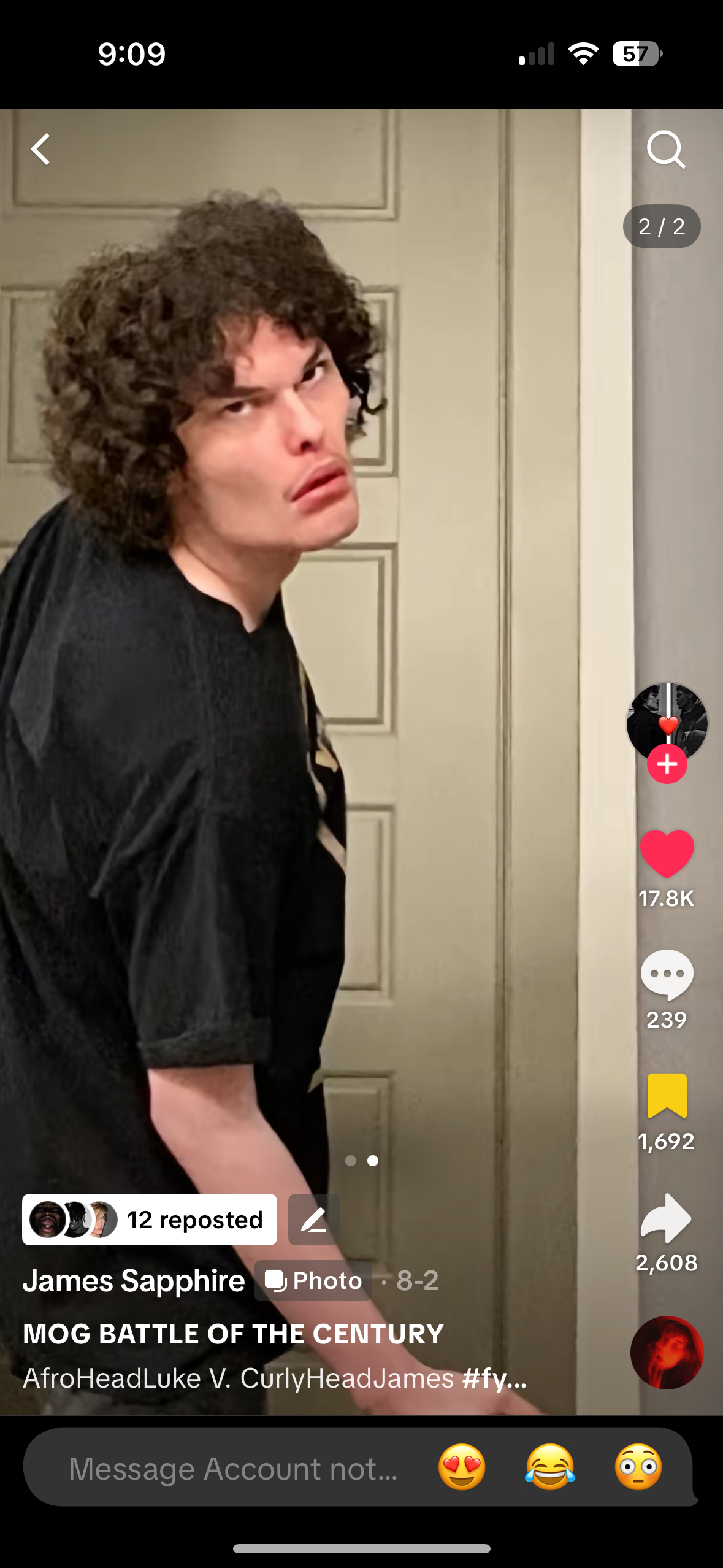
Task: Tap the message input field
Action: click(233, 1469)
